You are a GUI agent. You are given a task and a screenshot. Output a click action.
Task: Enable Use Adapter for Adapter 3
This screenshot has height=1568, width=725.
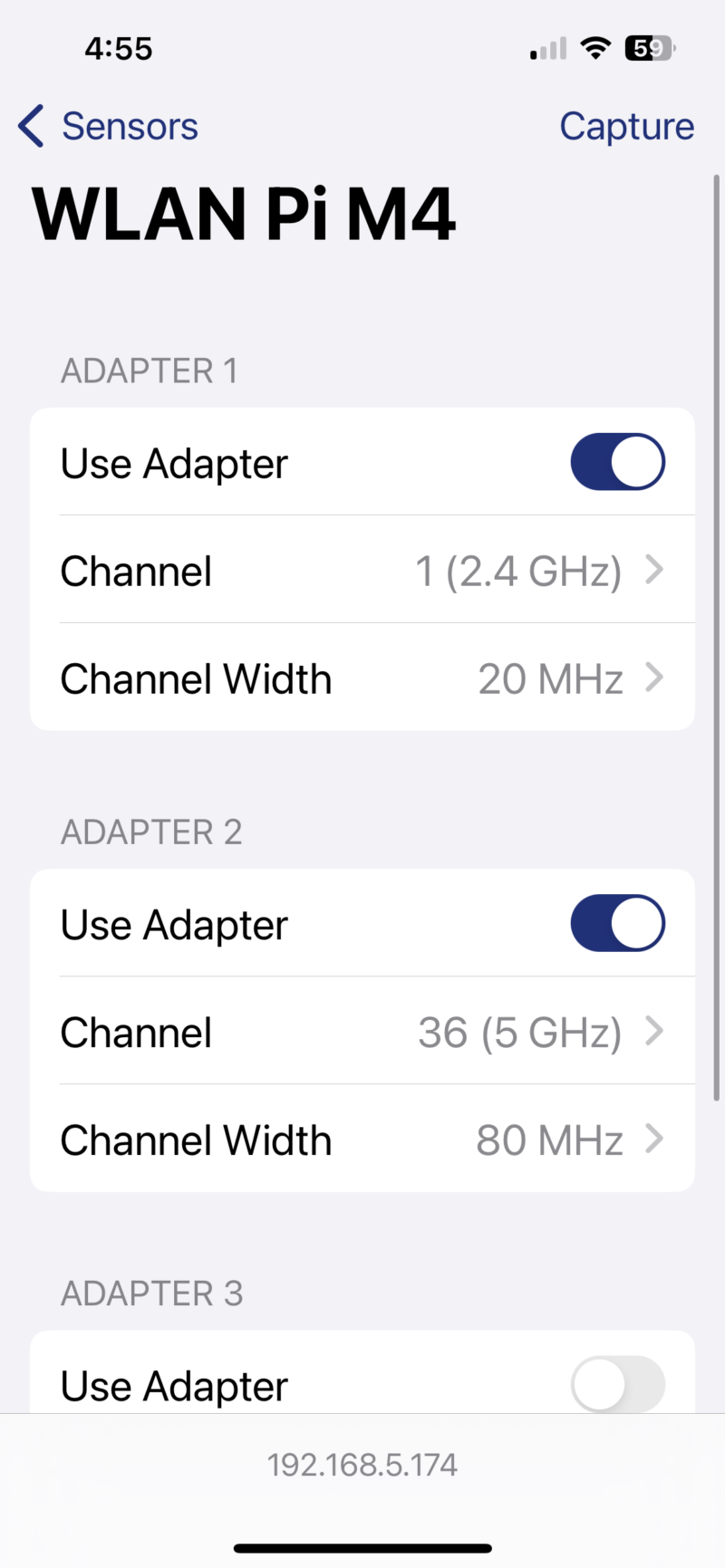pyautogui.click(x=618, y=1384)
